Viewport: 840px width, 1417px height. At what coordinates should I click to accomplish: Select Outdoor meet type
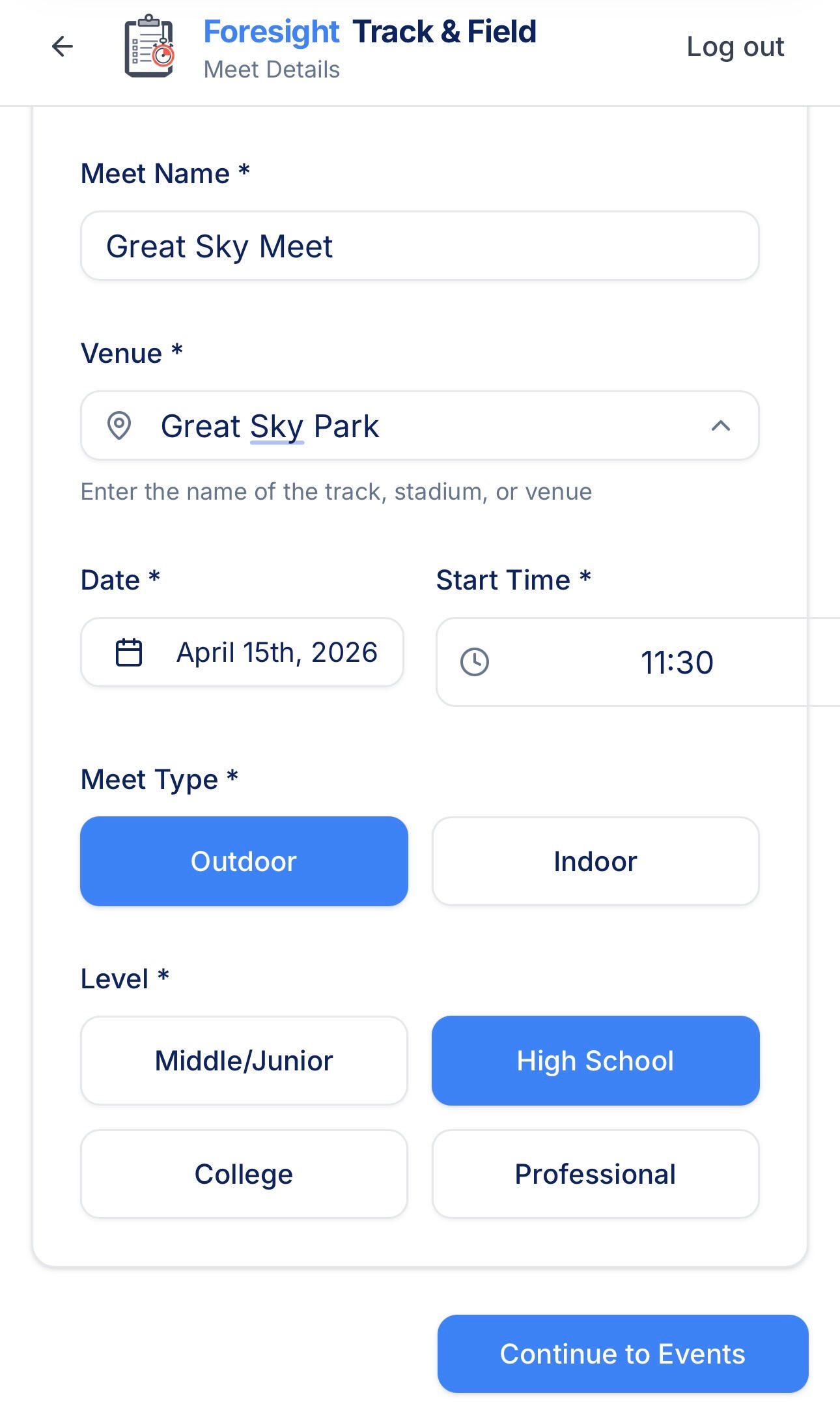click(244, 861)
